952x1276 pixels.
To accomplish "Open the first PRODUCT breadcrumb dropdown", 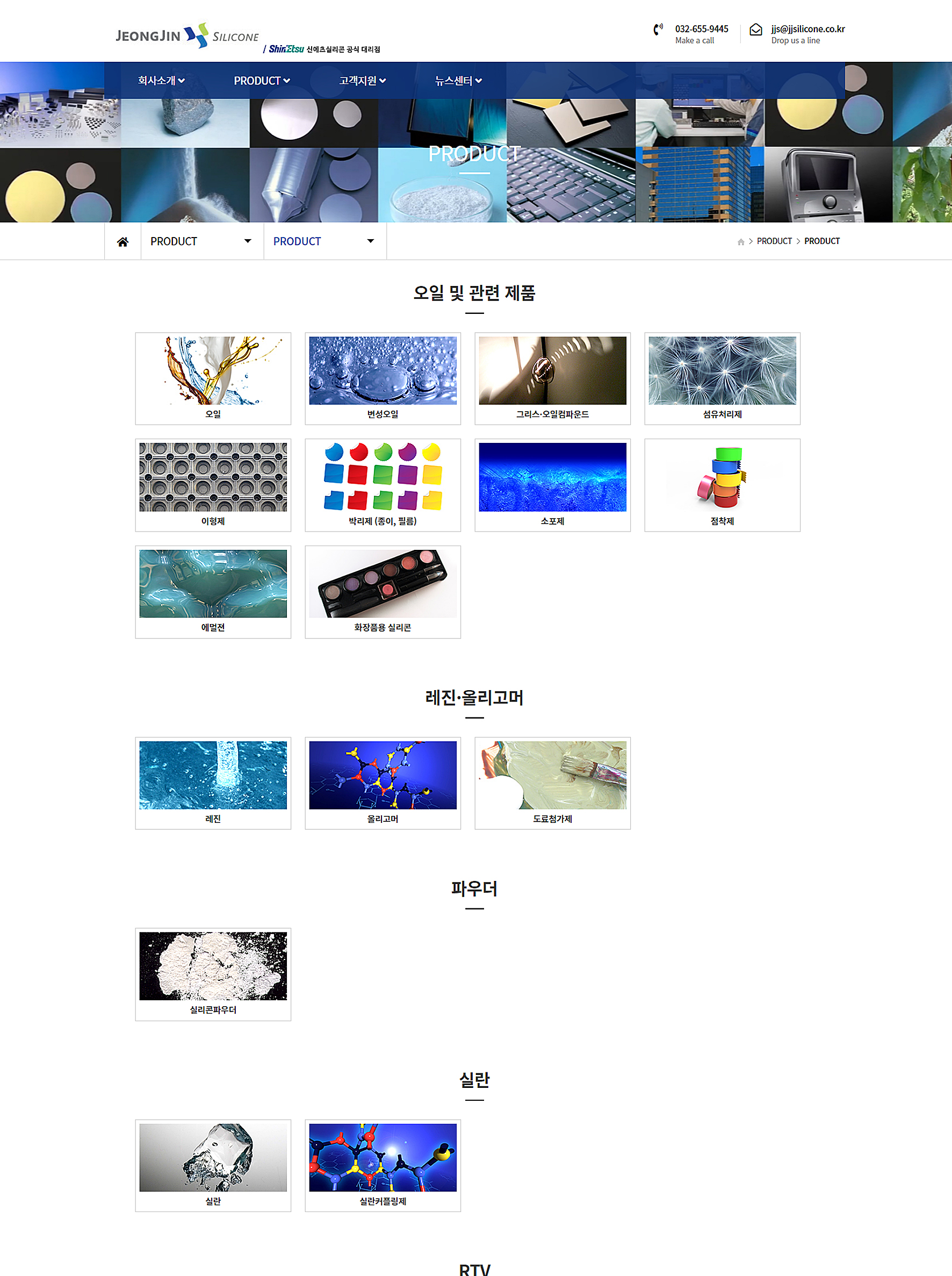I will coord(201,241).
